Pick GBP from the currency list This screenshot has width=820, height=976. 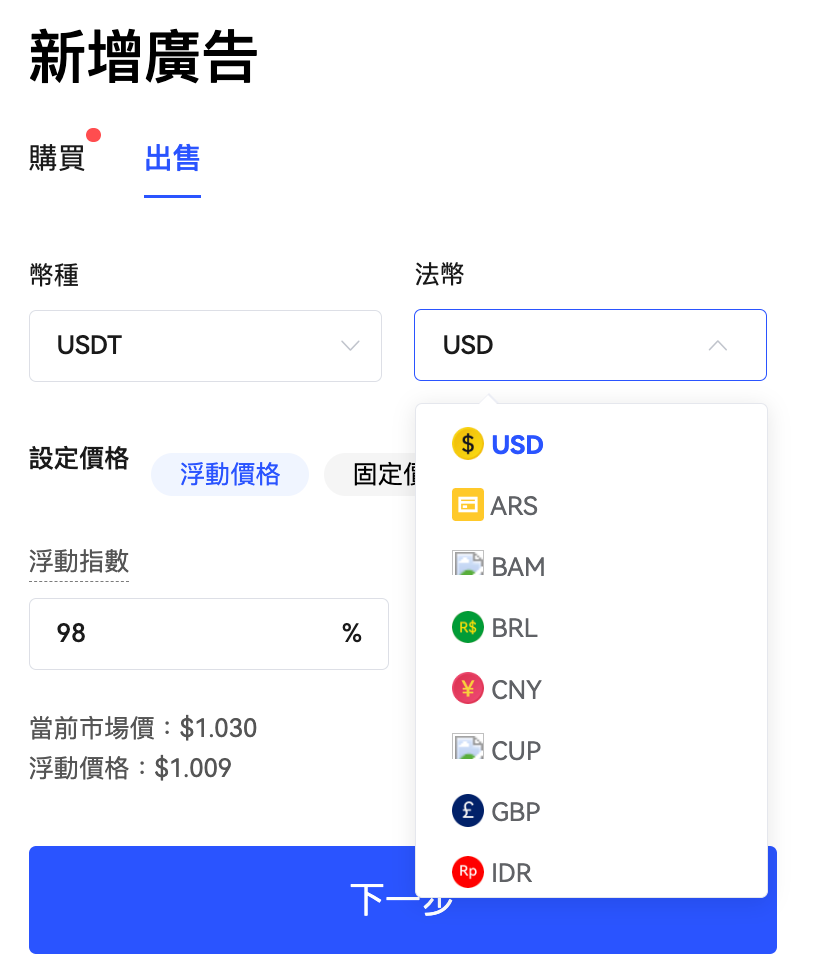pos(515,811)
